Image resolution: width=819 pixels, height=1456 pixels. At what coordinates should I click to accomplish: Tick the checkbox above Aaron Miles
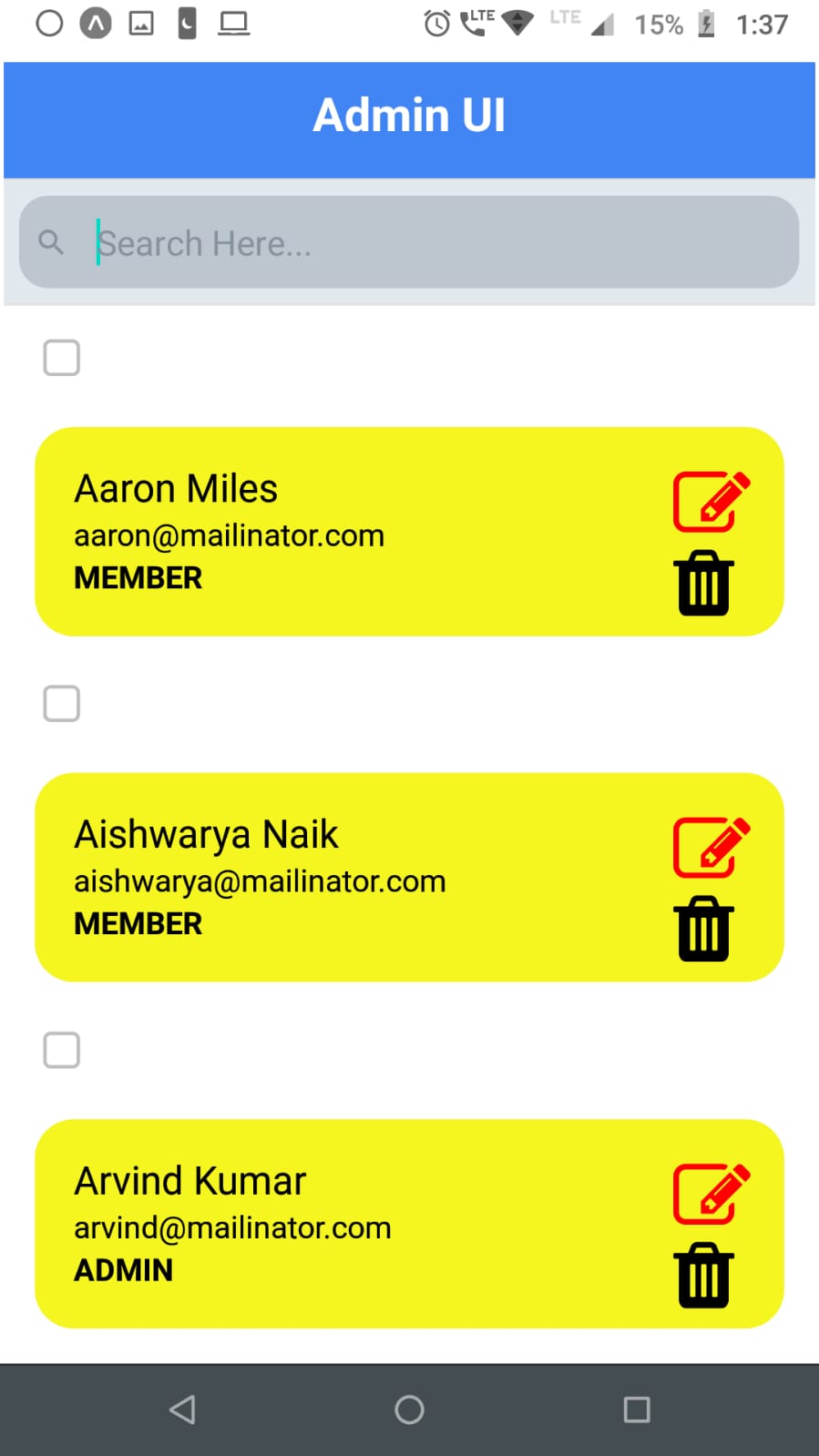click(62, 358)
